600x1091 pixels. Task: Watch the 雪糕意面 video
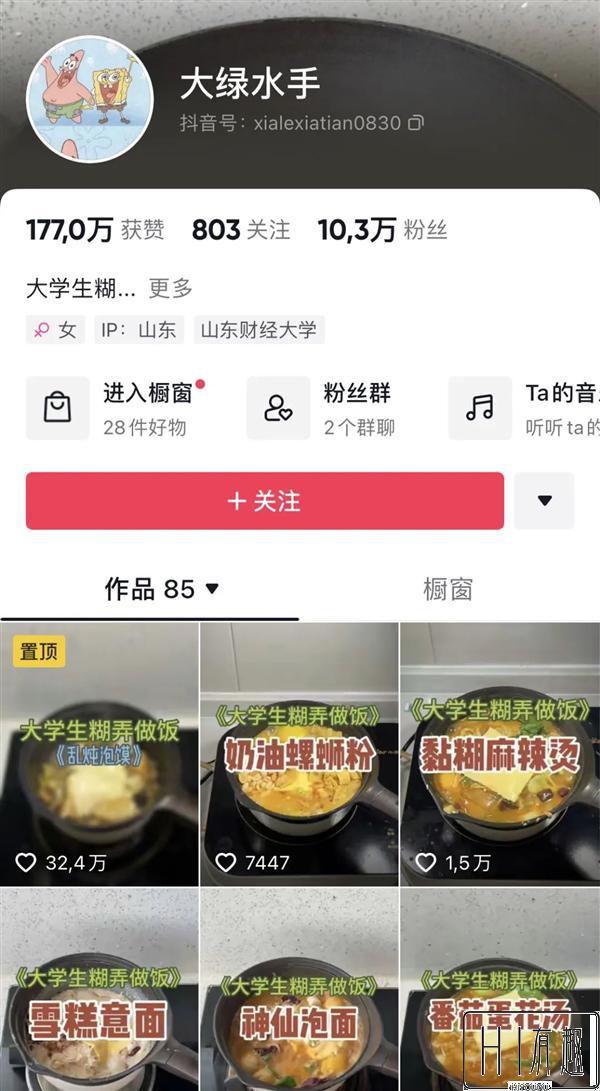[x=99, y=990]
